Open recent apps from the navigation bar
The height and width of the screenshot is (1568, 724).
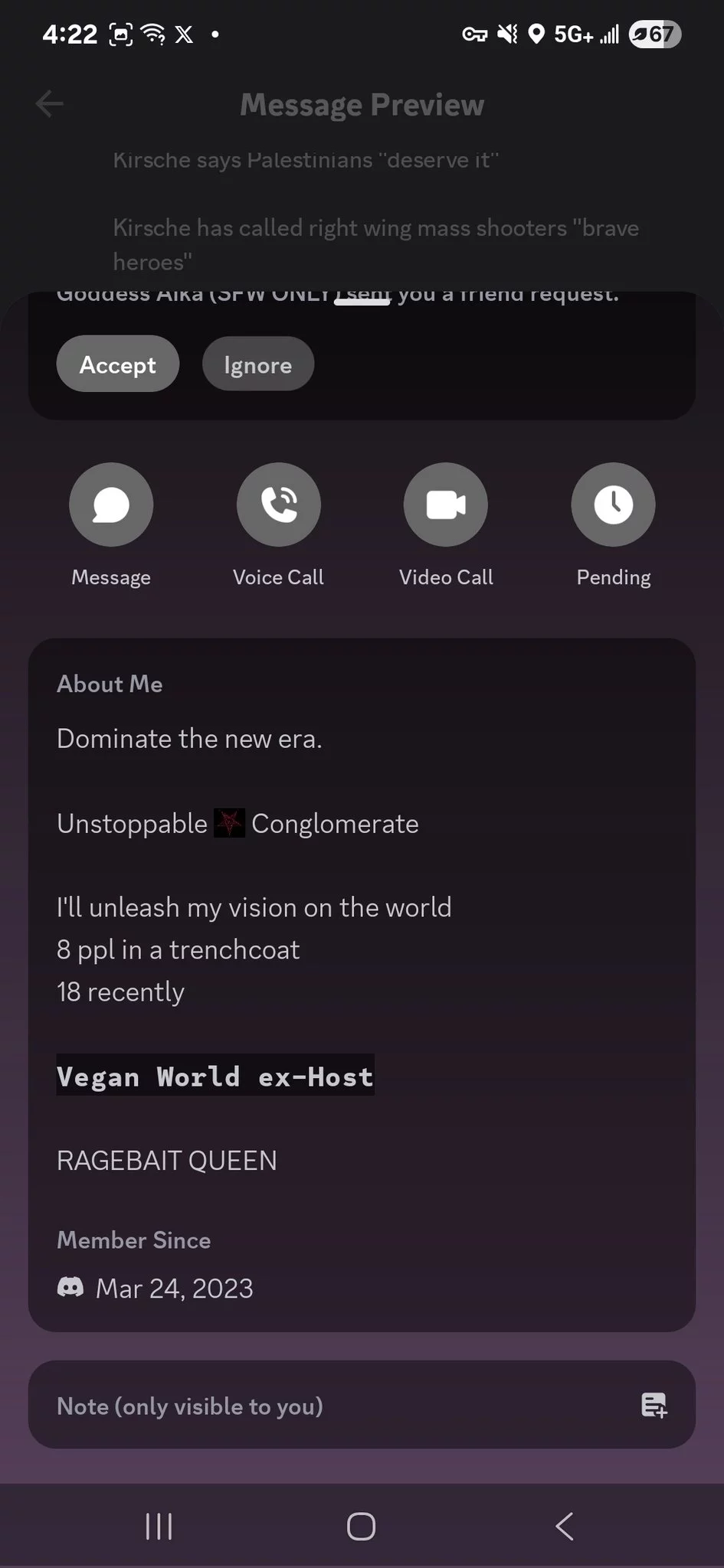(x=159, y=1526)
